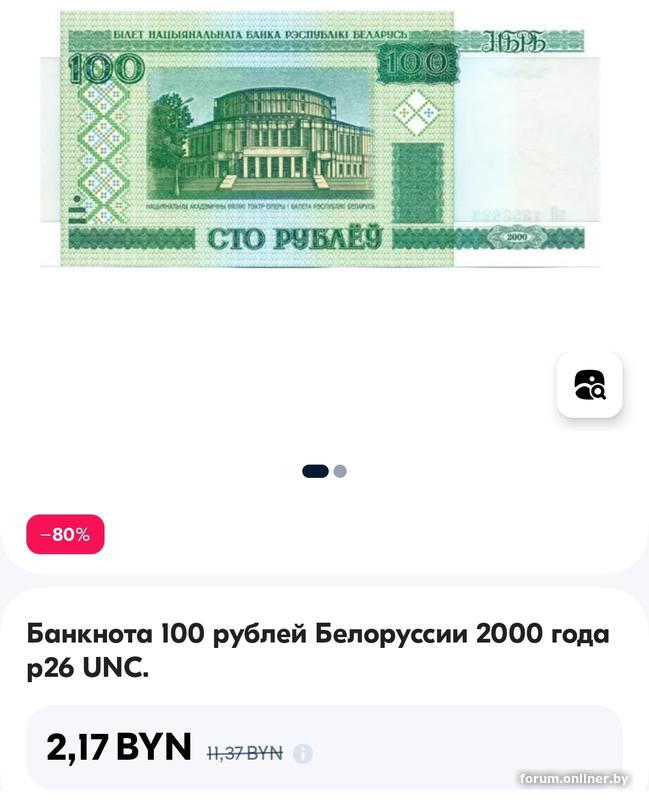The height and width of the screenshot is (800, 649).
Task: Open the banknote product photo
Action: 320,140
